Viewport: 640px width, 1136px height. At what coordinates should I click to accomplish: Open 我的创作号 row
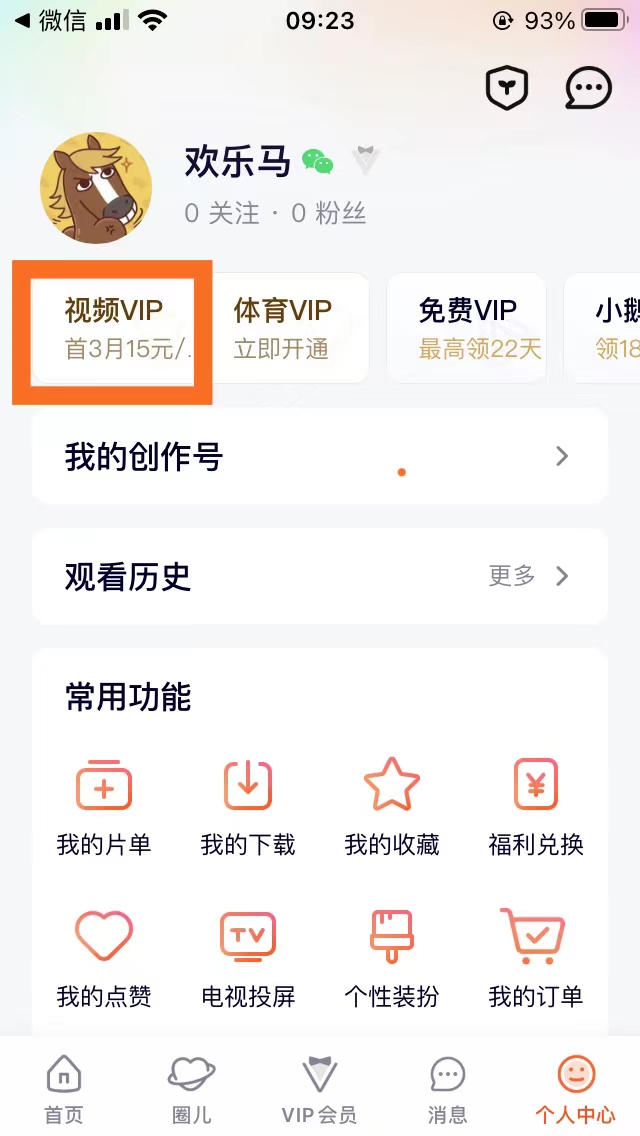pos(319,457)
